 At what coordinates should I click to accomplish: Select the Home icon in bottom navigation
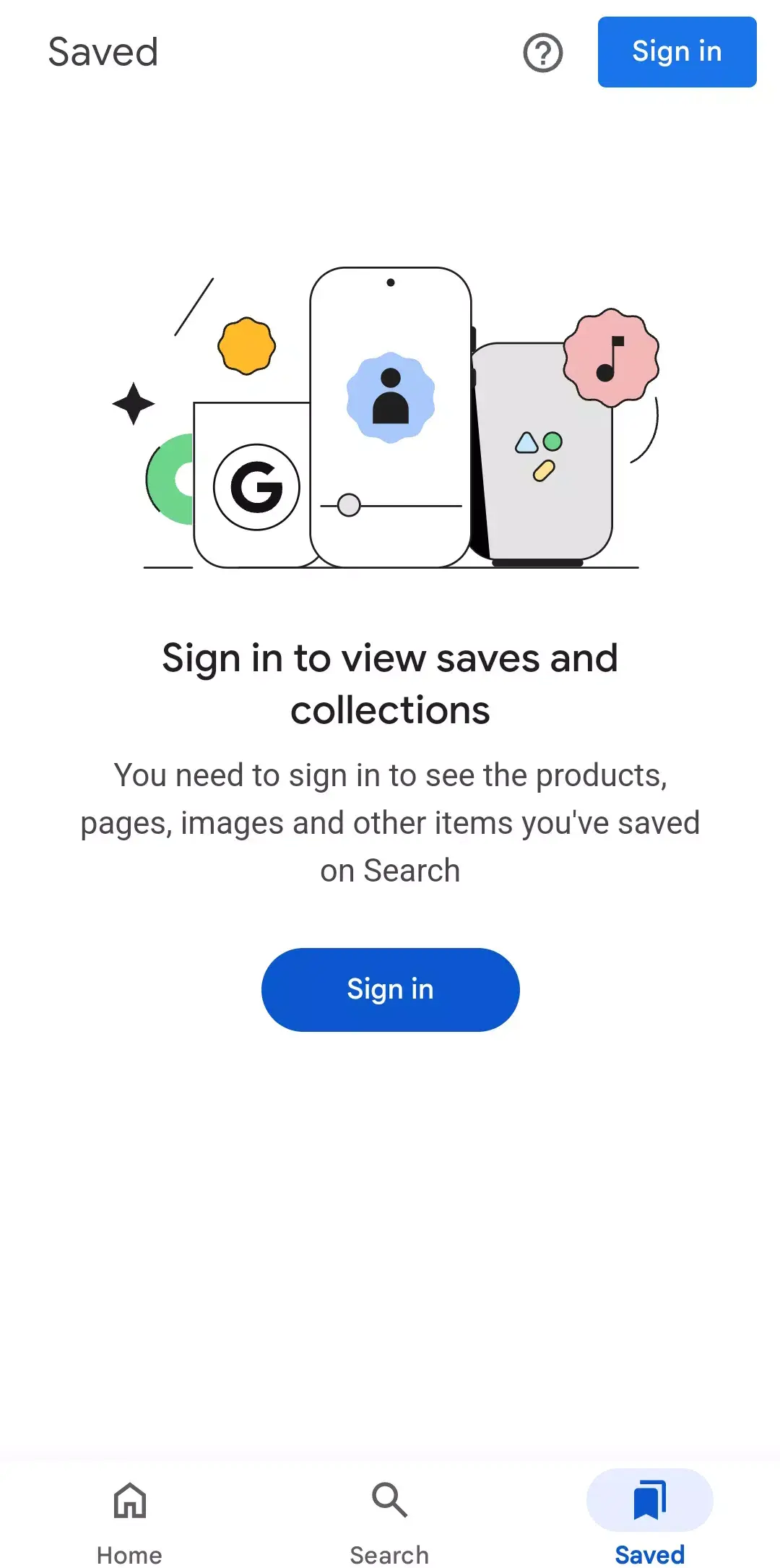coord(129,1499)
